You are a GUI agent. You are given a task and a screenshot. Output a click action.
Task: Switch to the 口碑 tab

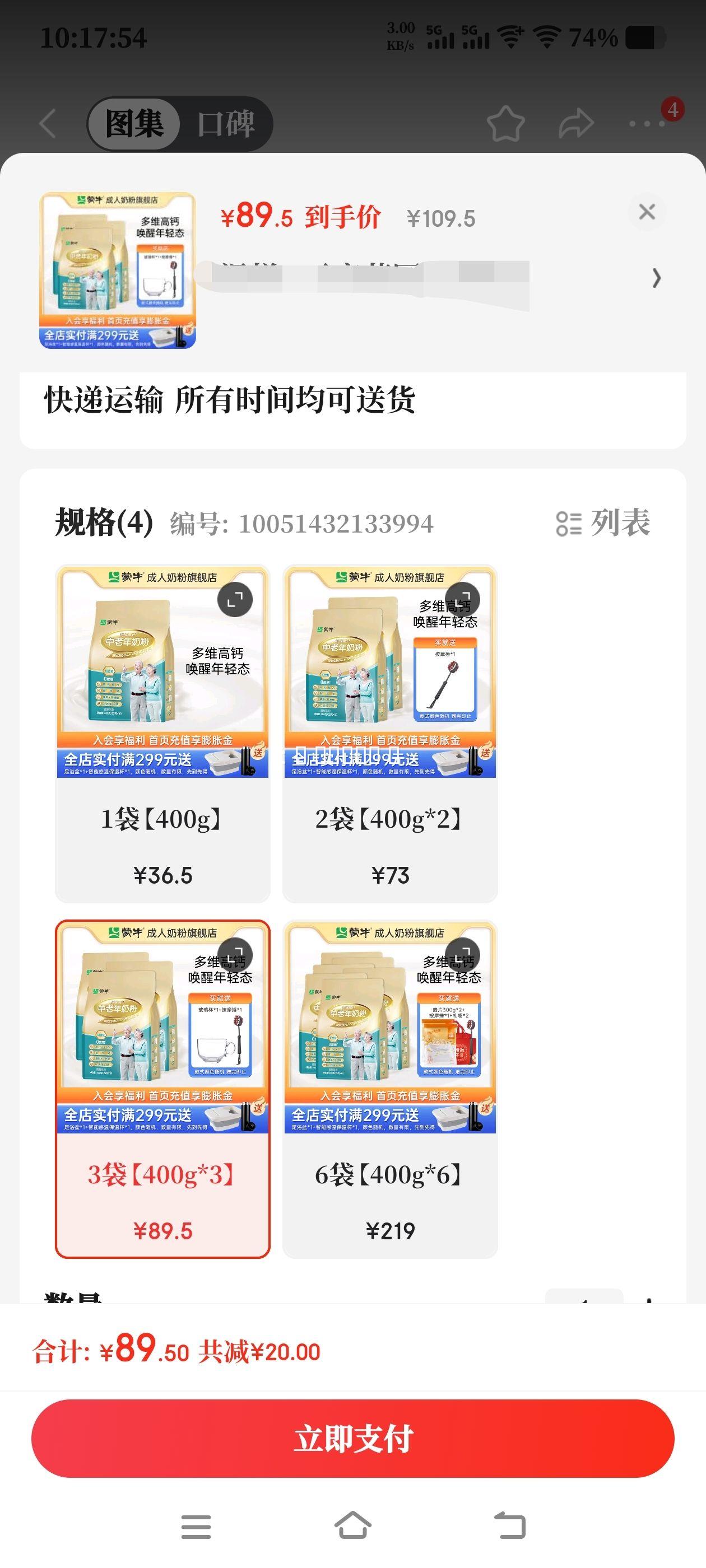[225, 124]
